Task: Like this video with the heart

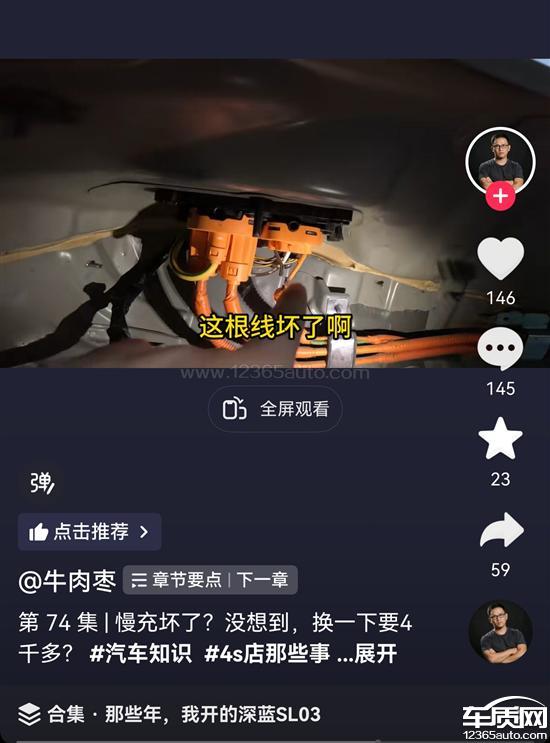Action: click(500, 258)
